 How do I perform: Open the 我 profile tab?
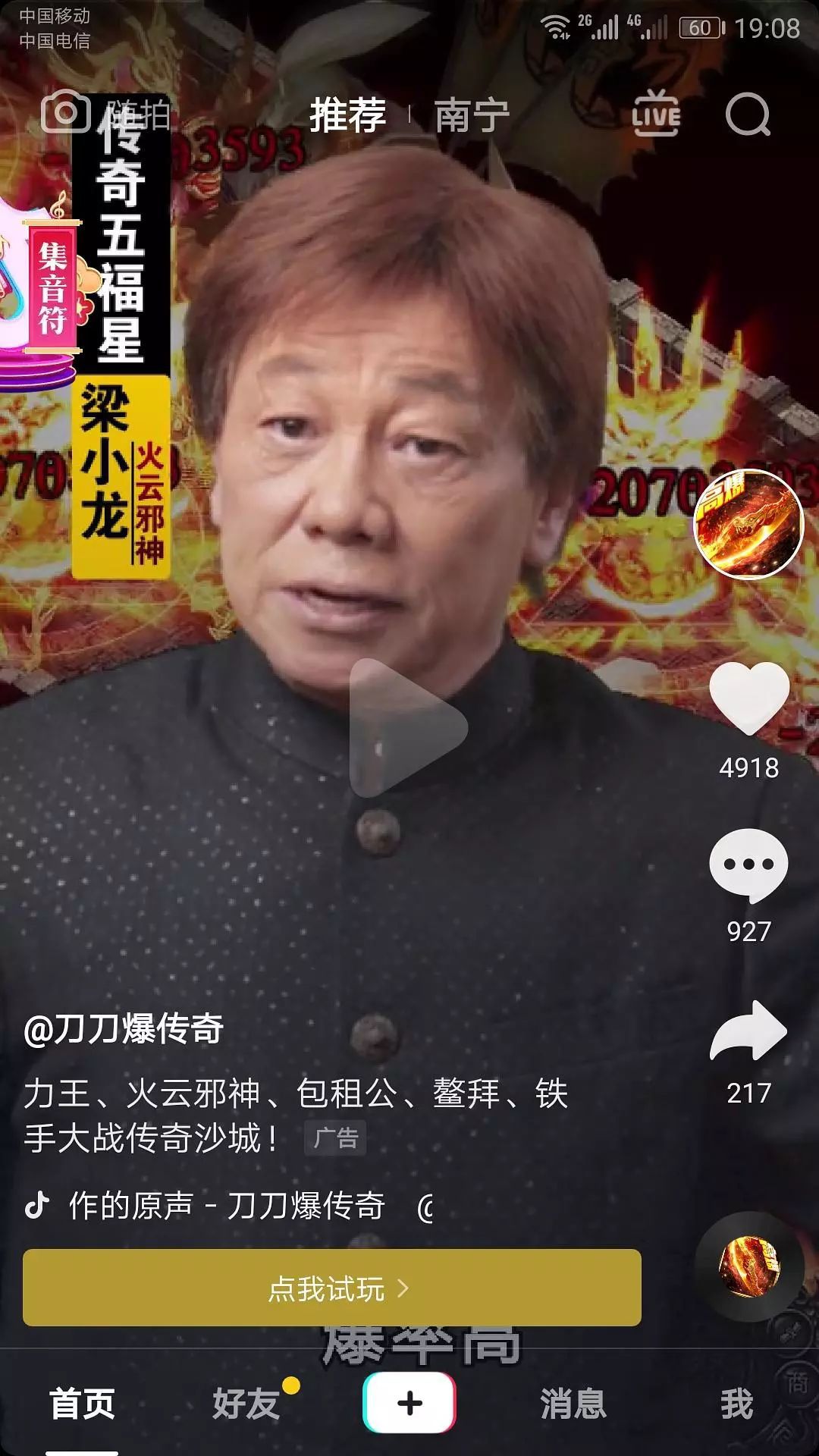(x=736, y=1404)
